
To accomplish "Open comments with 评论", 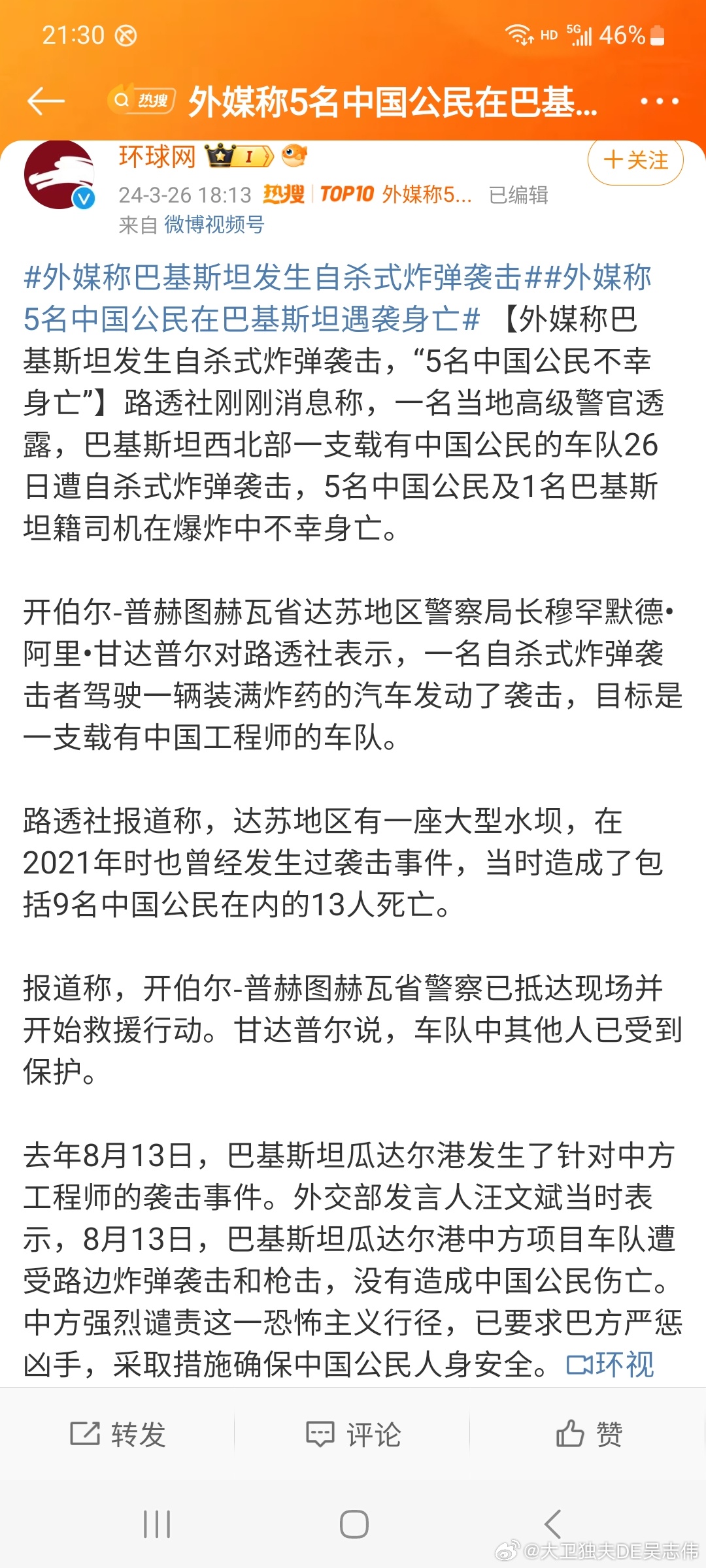I will (353, 1434).
